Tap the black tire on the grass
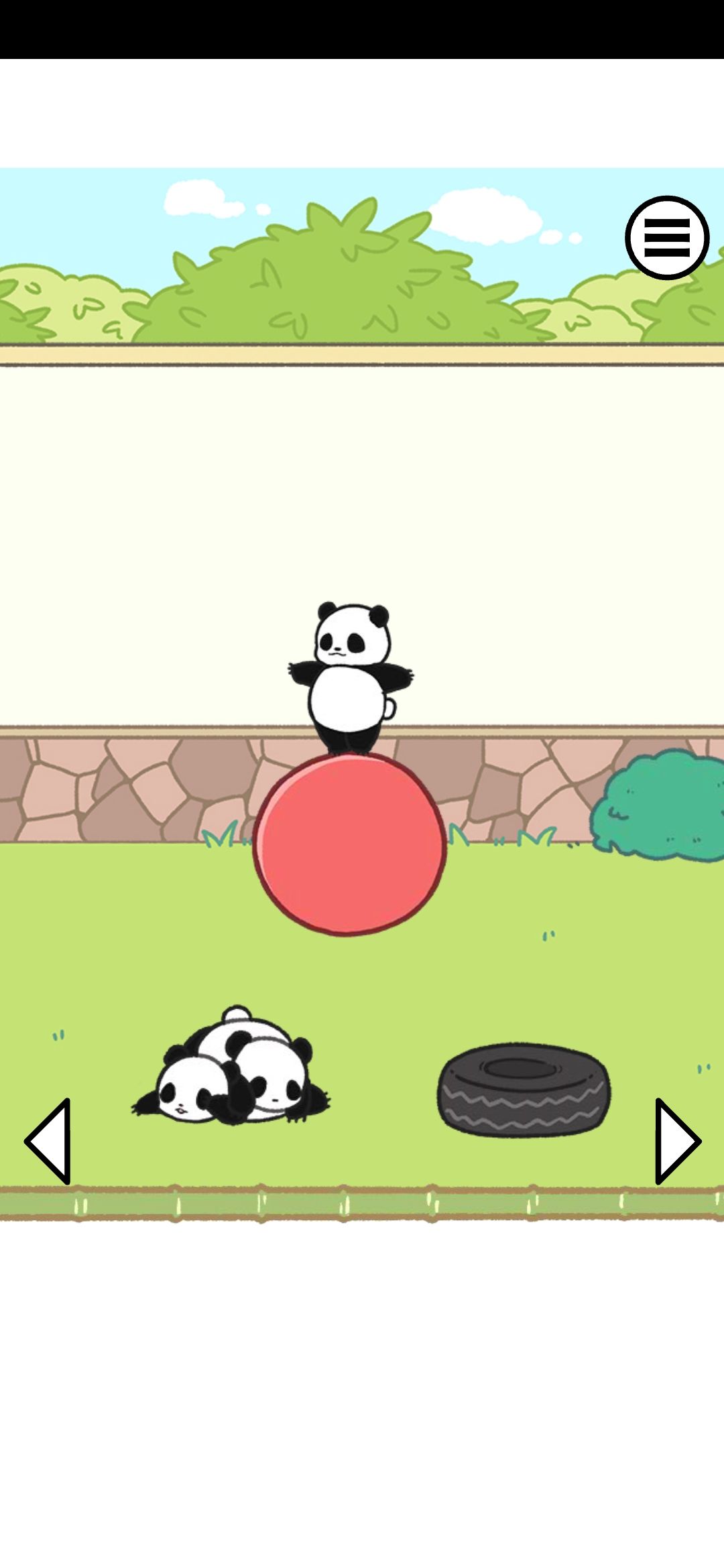724x1568 pixels. pos(524,1089)
